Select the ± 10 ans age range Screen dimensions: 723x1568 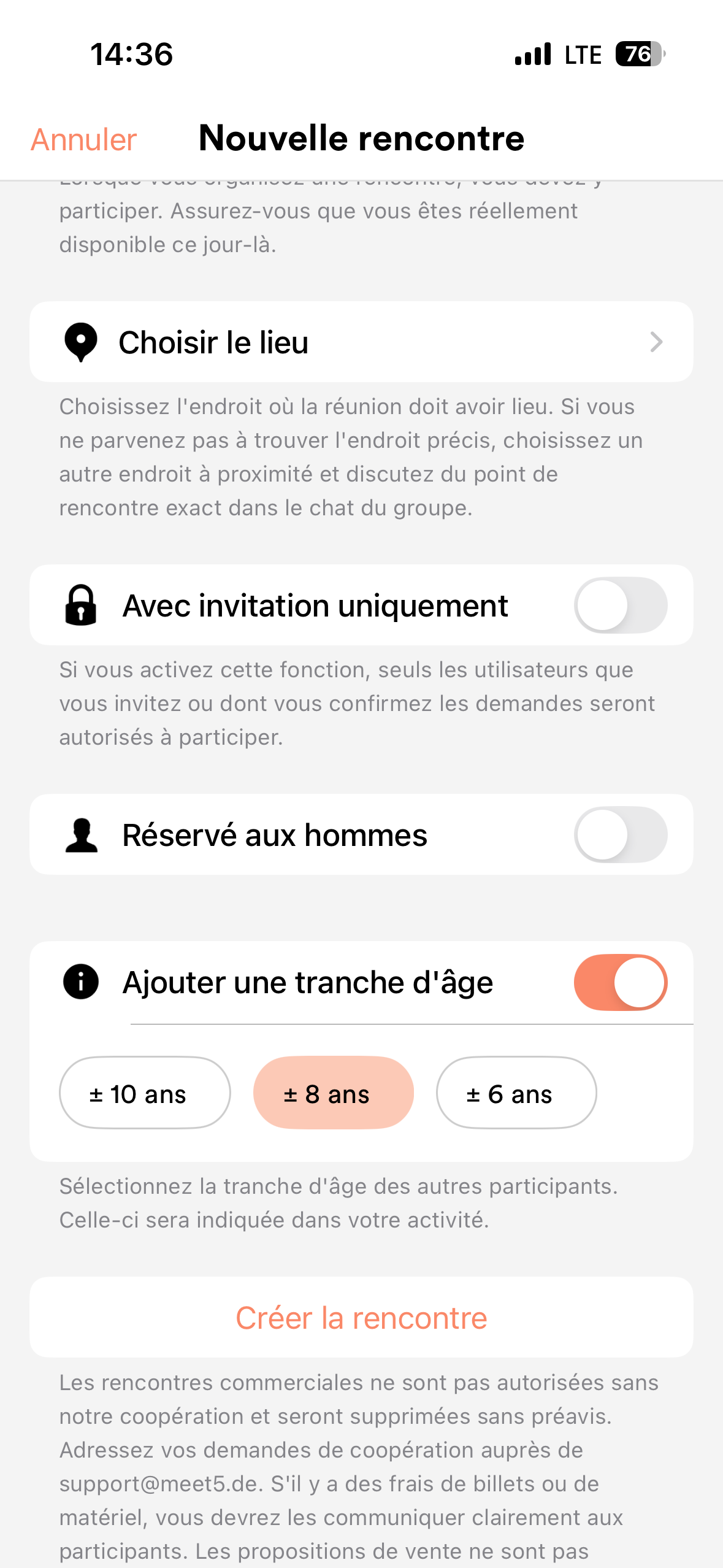[145, 1093]
